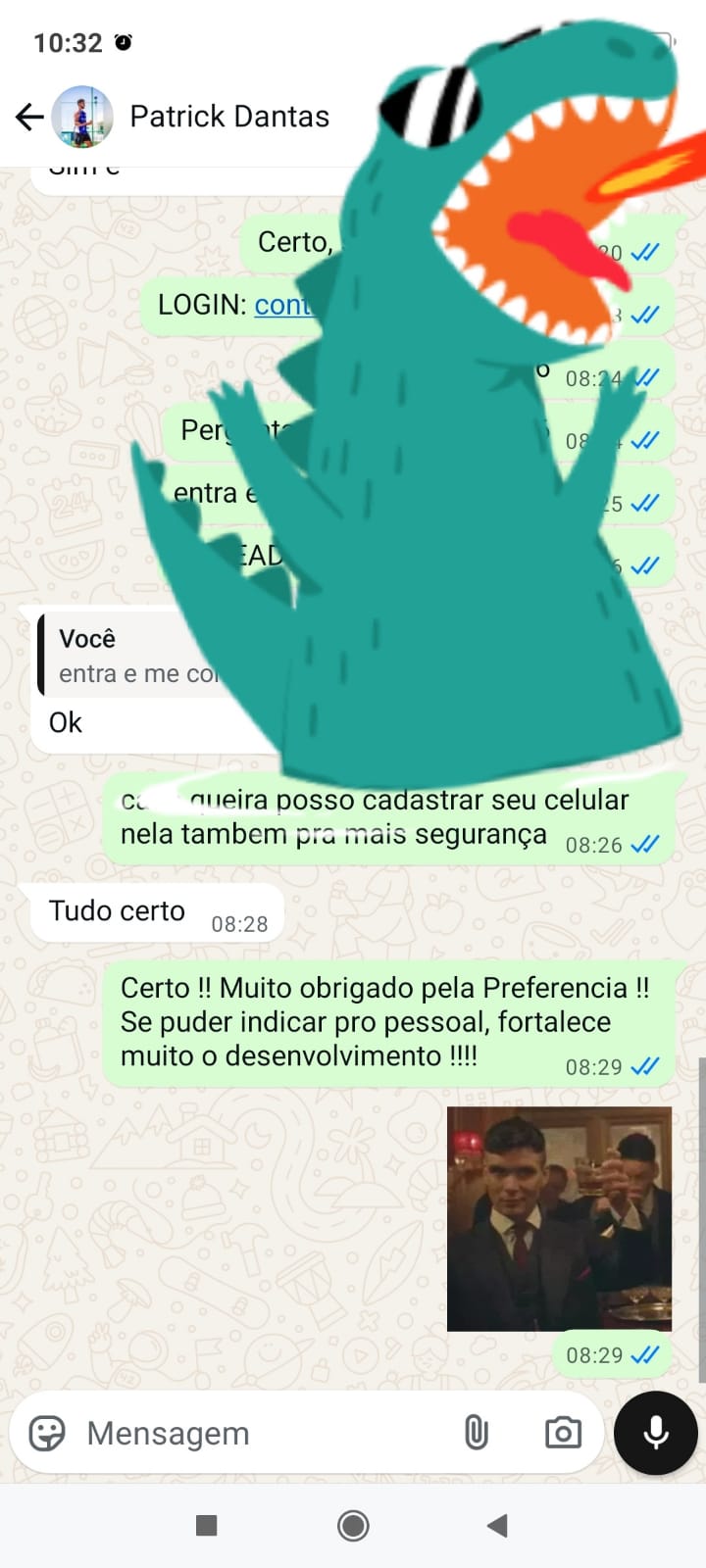Tap the blue read receipts beside 08:29
The image size is (706, 1568).
644,1356
